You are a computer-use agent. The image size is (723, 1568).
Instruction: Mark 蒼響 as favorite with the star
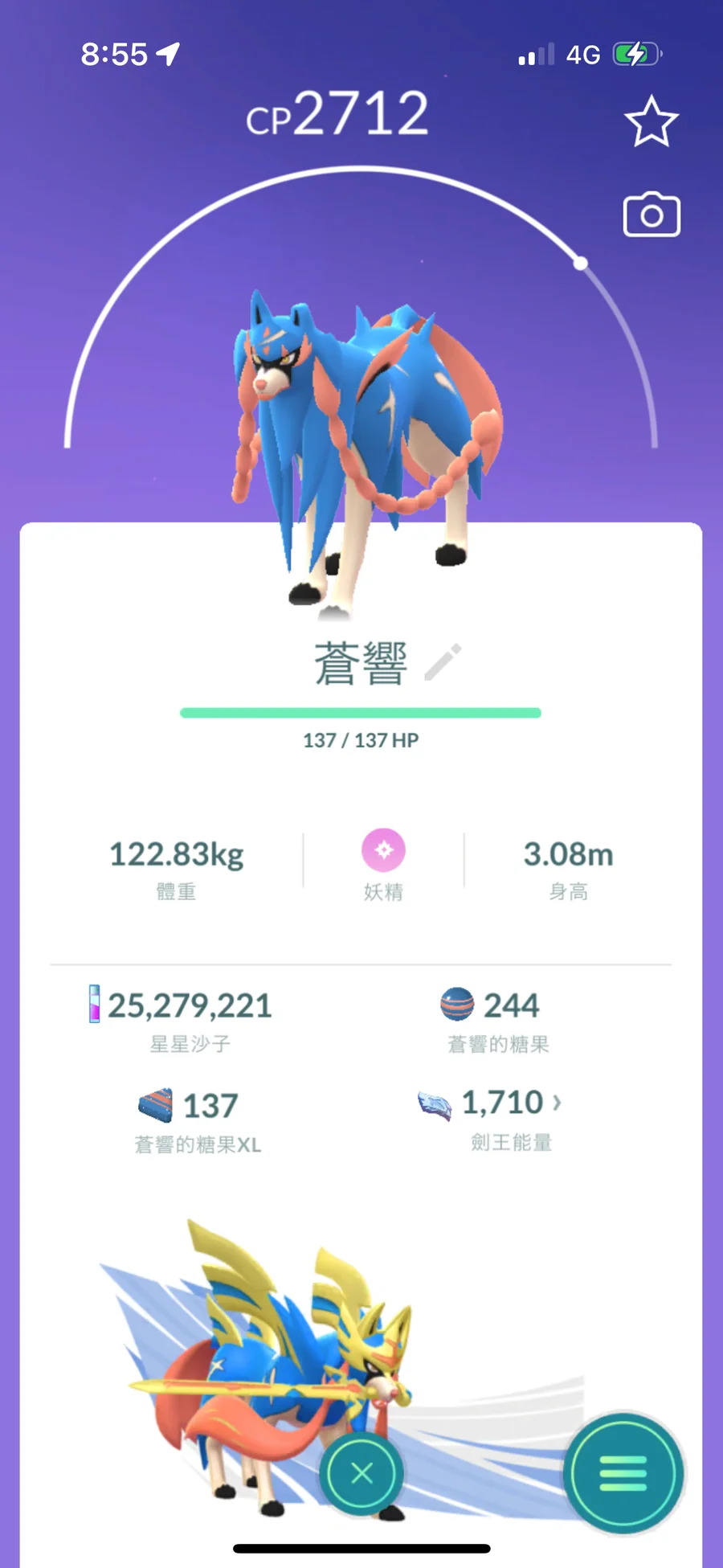pos(651,122)
